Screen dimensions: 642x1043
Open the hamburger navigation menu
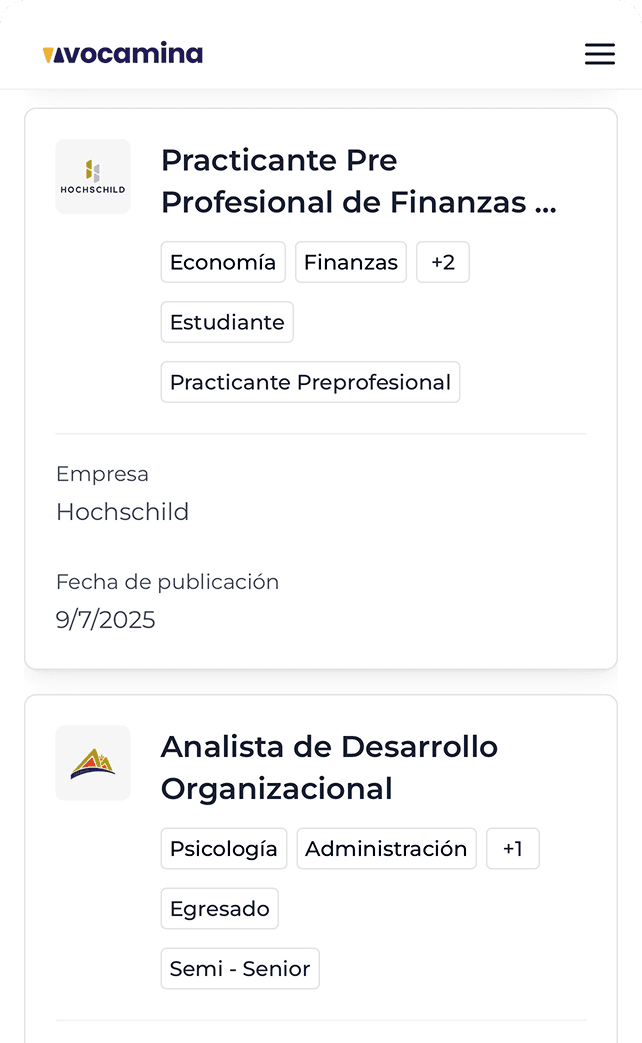(599, 54)
